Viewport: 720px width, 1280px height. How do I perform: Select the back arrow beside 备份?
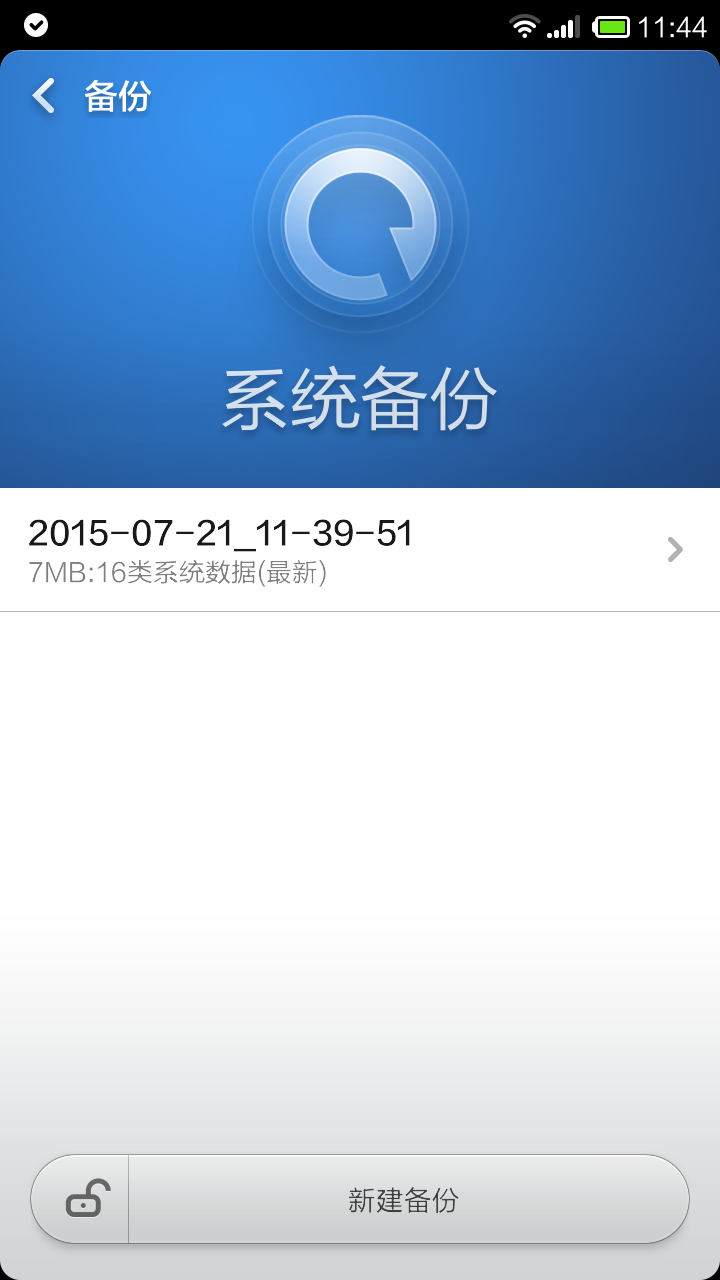coord(42,95)
